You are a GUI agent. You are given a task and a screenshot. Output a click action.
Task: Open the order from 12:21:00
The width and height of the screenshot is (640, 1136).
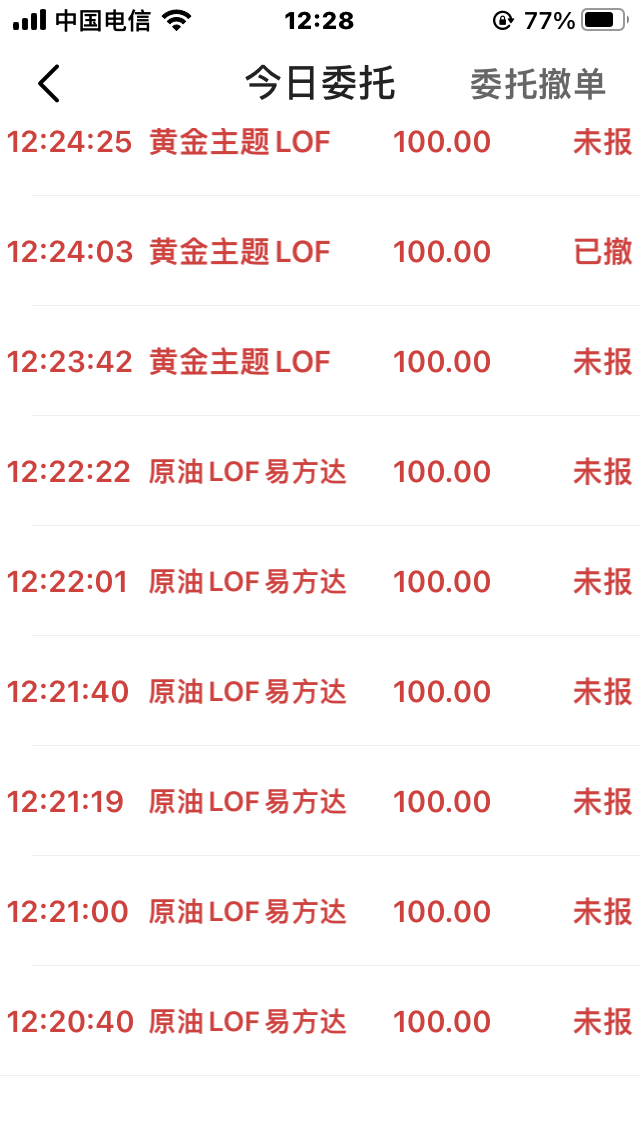click(320, 912)
